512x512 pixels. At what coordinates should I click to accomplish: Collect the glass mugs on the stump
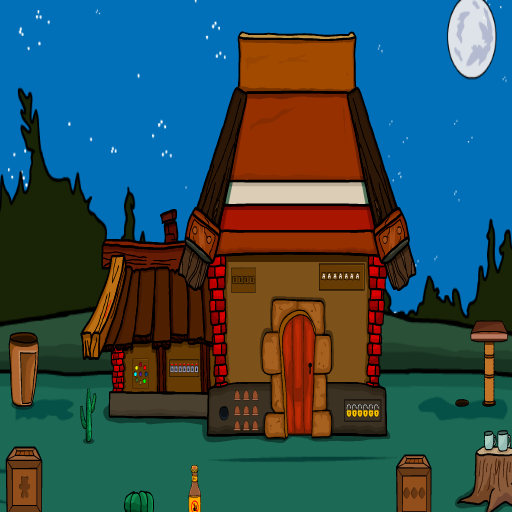coord(497,440)
